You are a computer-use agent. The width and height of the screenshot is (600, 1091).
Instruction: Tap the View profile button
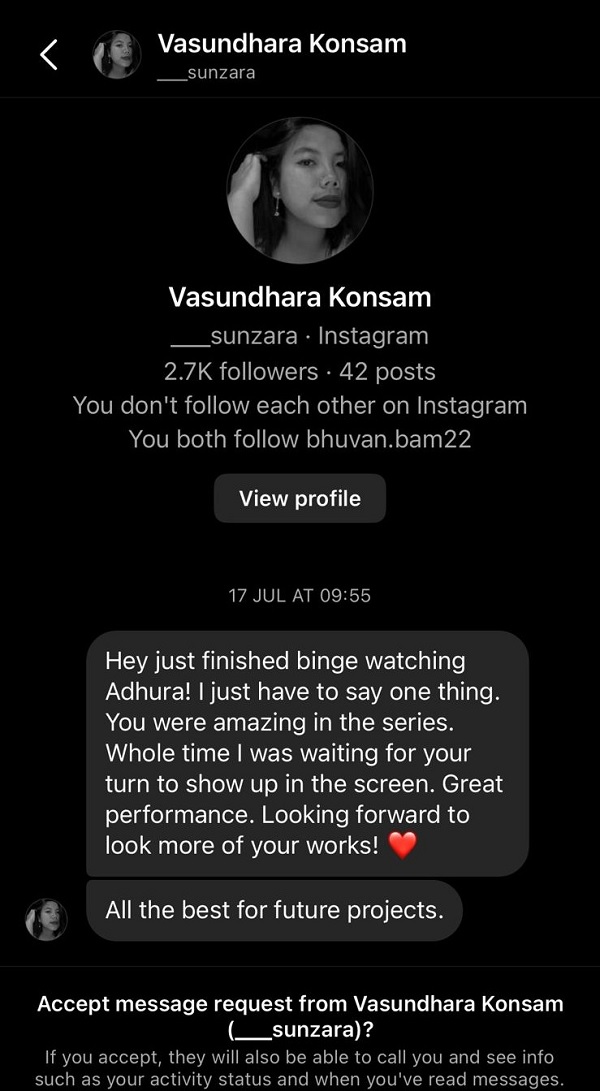coord(299,498)
